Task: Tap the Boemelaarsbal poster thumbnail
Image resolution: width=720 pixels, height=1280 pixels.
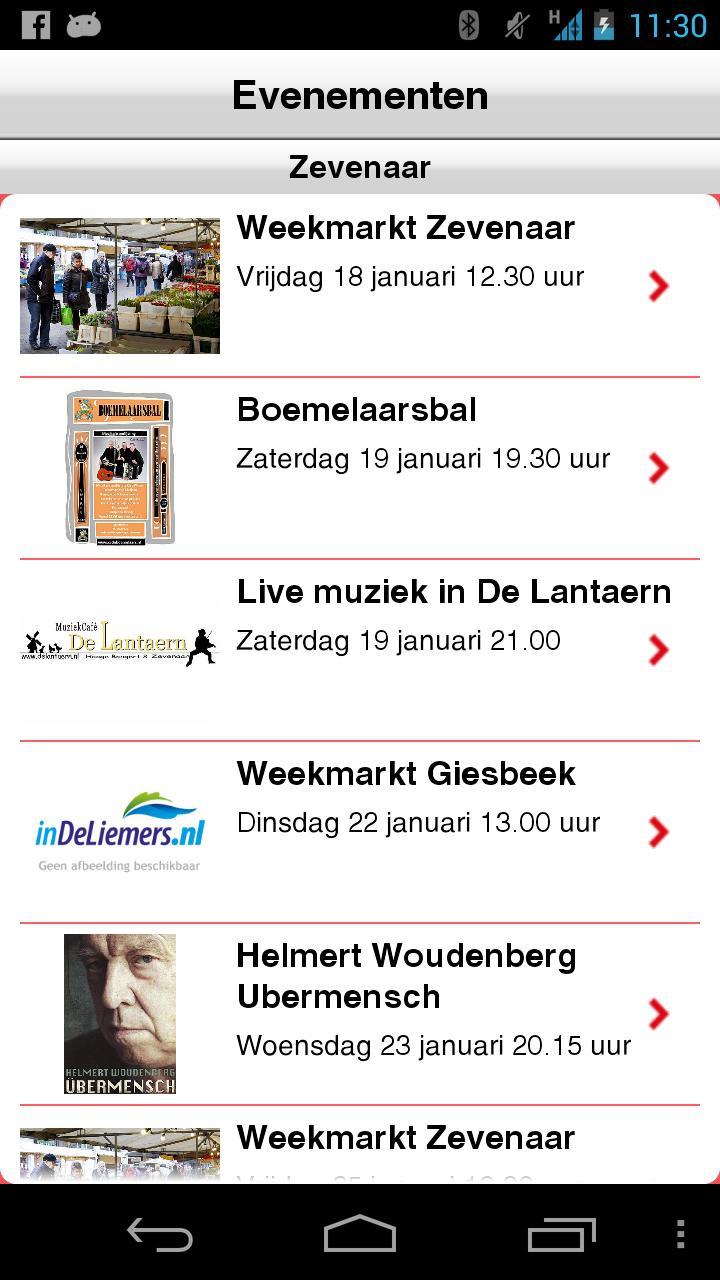Action: pos(119,468)
